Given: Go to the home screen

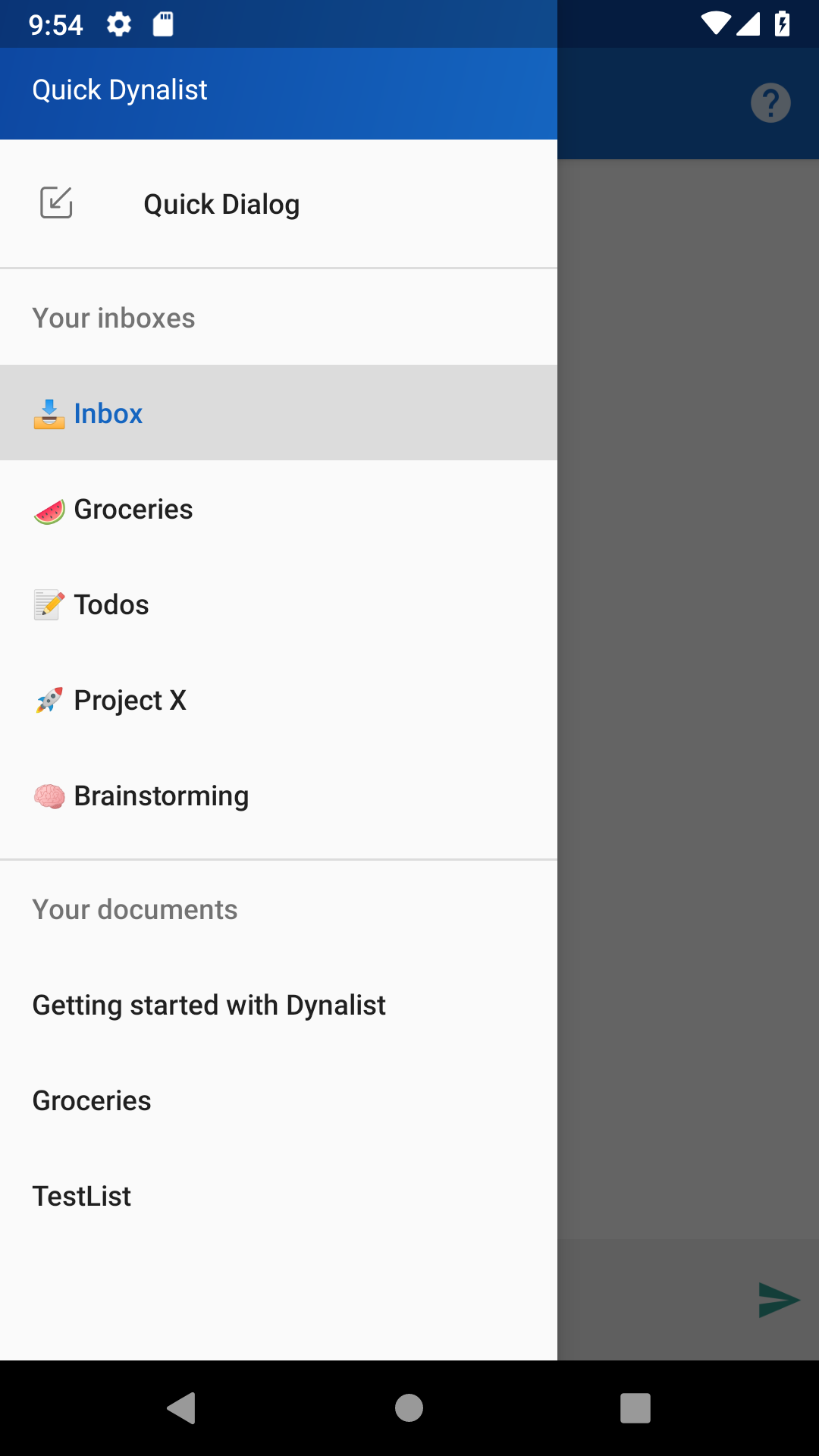Looking at the screenshot, I should click(x=409, y=1408).
